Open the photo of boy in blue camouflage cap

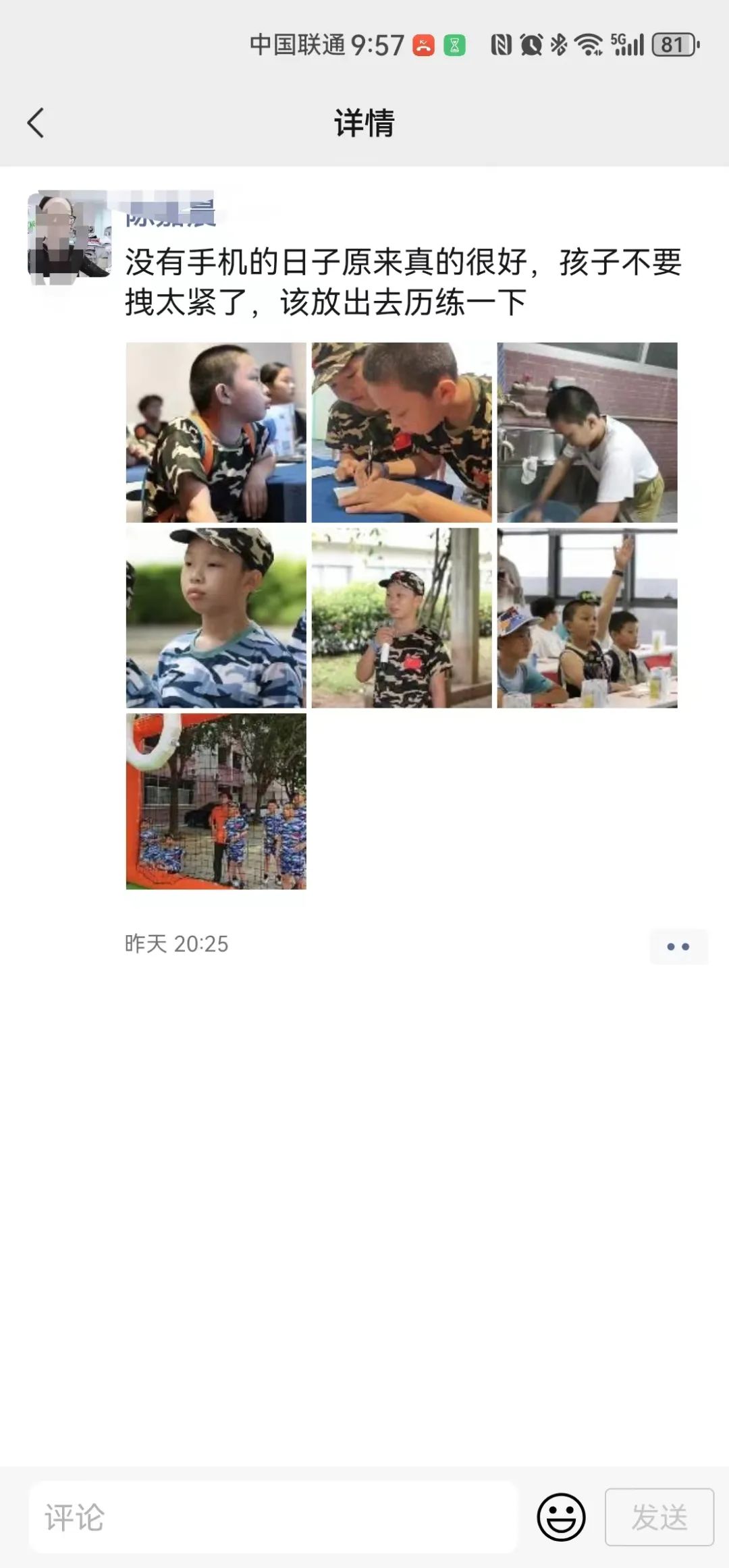pyautogui.click(x=216, y=618)
